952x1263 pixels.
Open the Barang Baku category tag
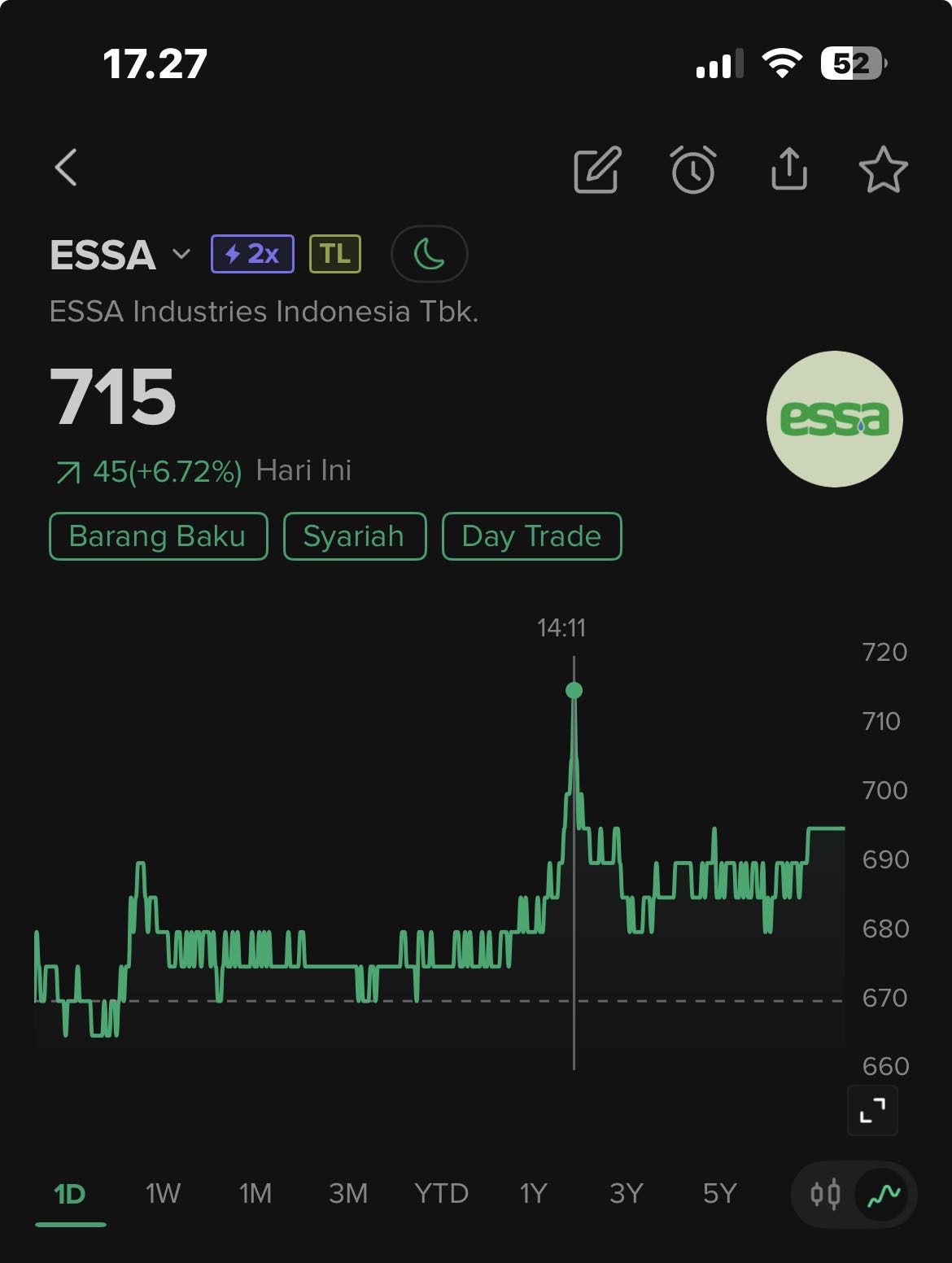click(x=158, y=536)
